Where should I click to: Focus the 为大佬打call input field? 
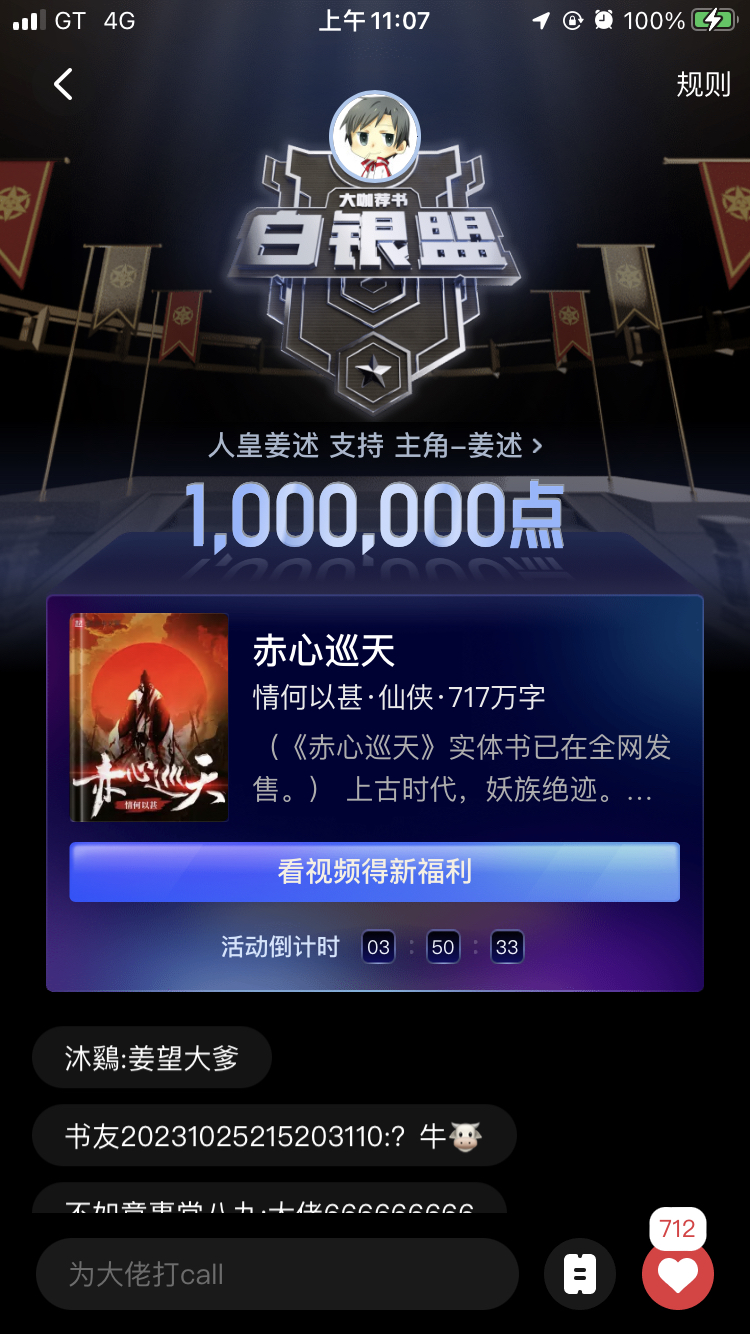277,1274
